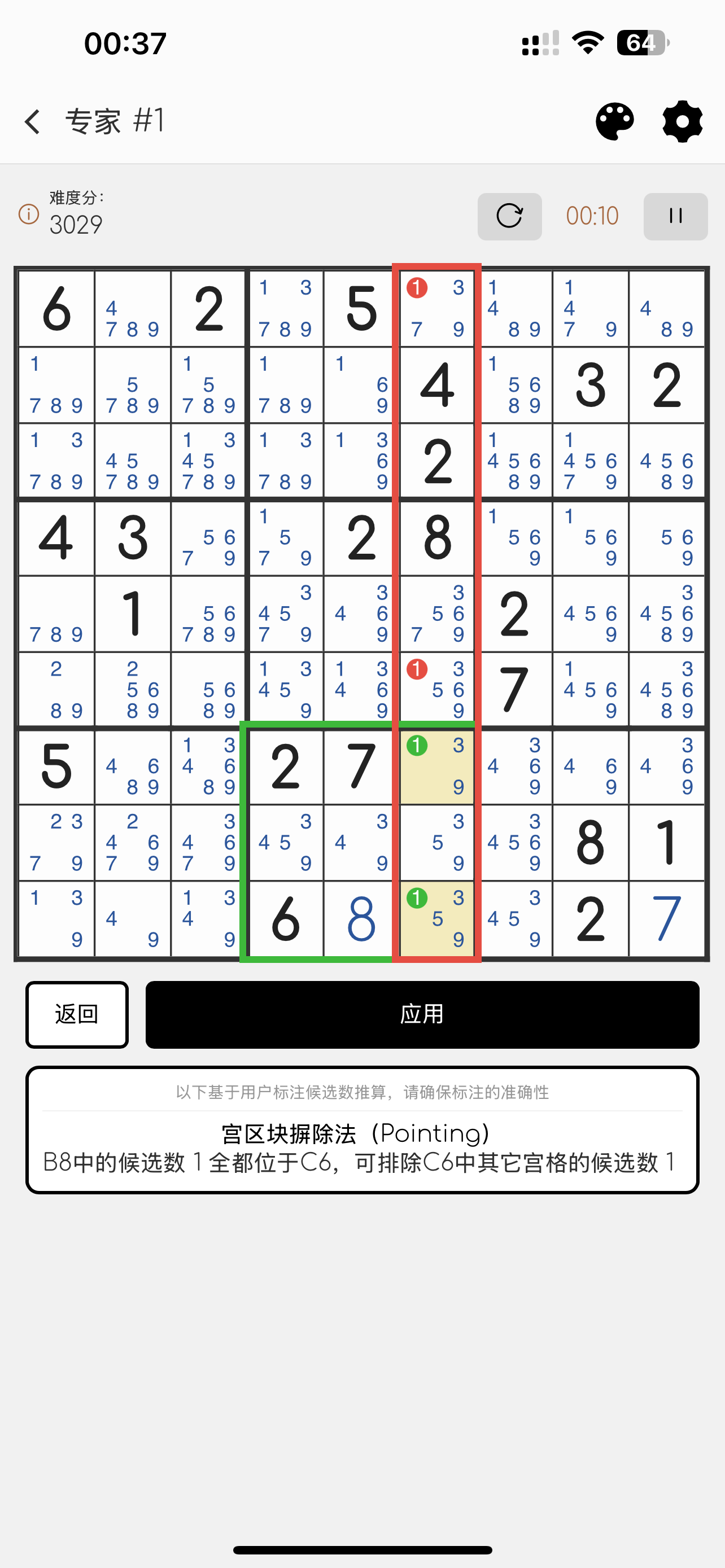Tap the 返回 button
The height and width of the screenshot is (1568, 725).
point(77,1014)
